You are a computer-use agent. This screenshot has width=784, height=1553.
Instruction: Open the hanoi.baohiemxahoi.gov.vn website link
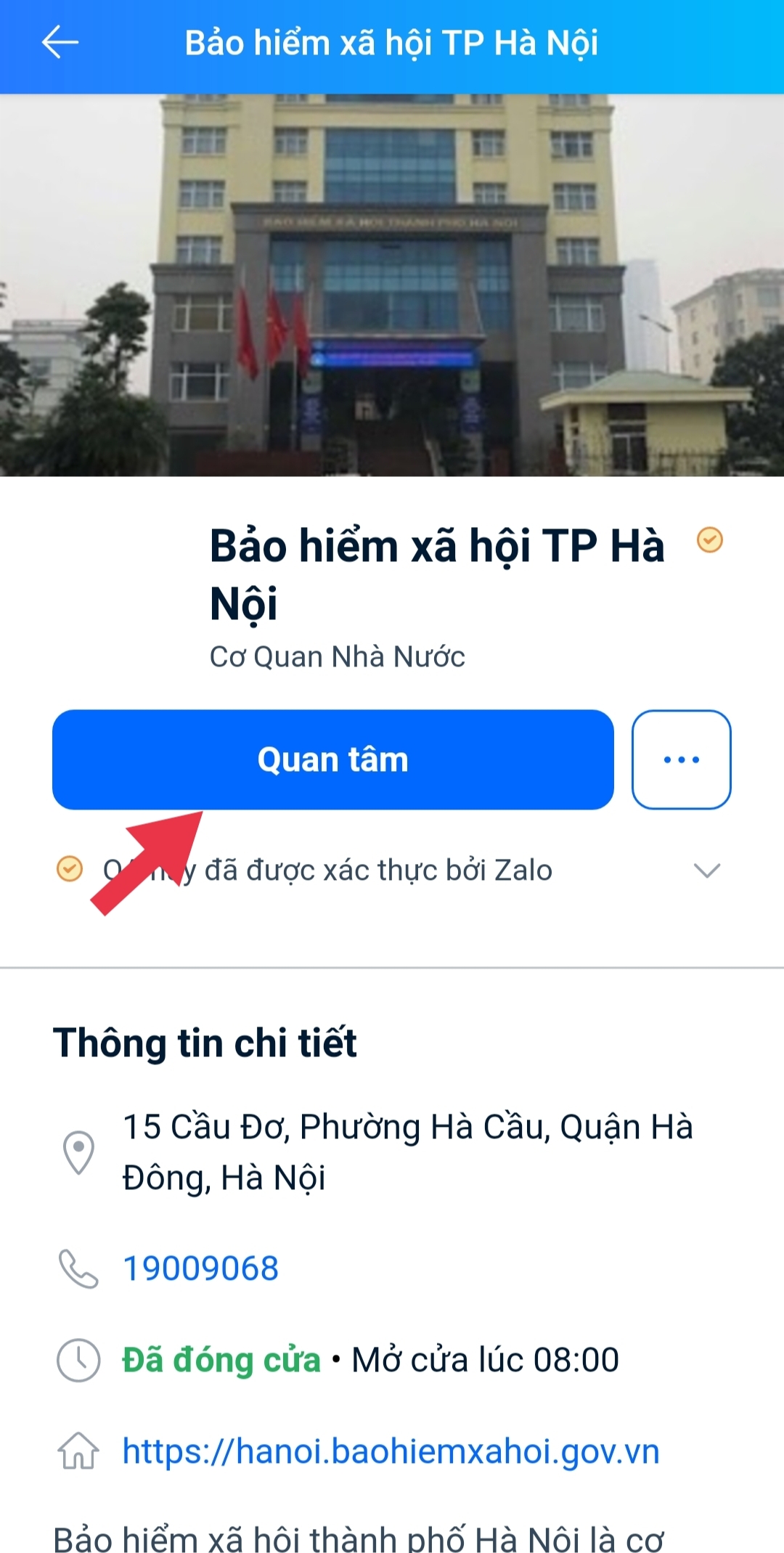[391, 1451]
